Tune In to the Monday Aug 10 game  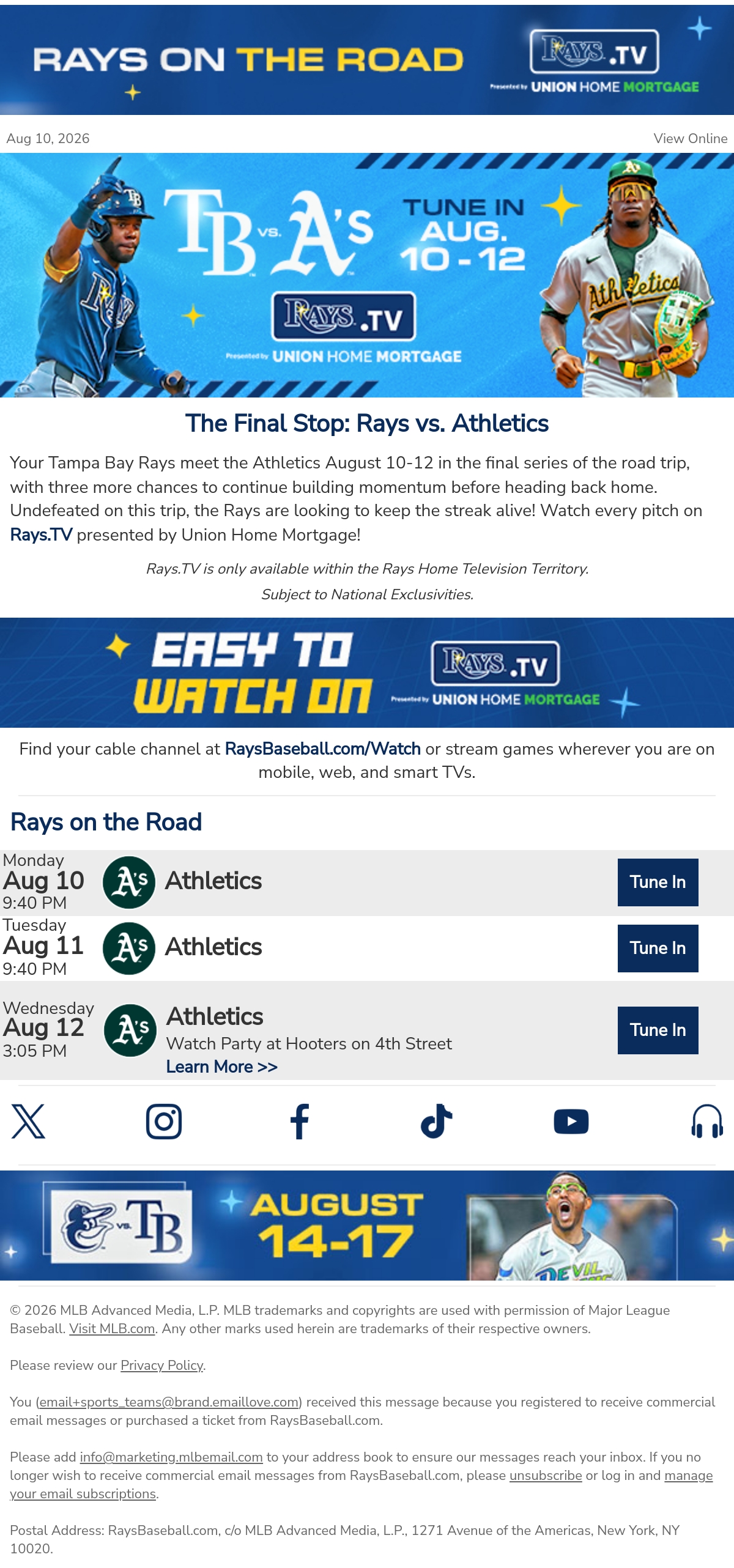[658, 882]
